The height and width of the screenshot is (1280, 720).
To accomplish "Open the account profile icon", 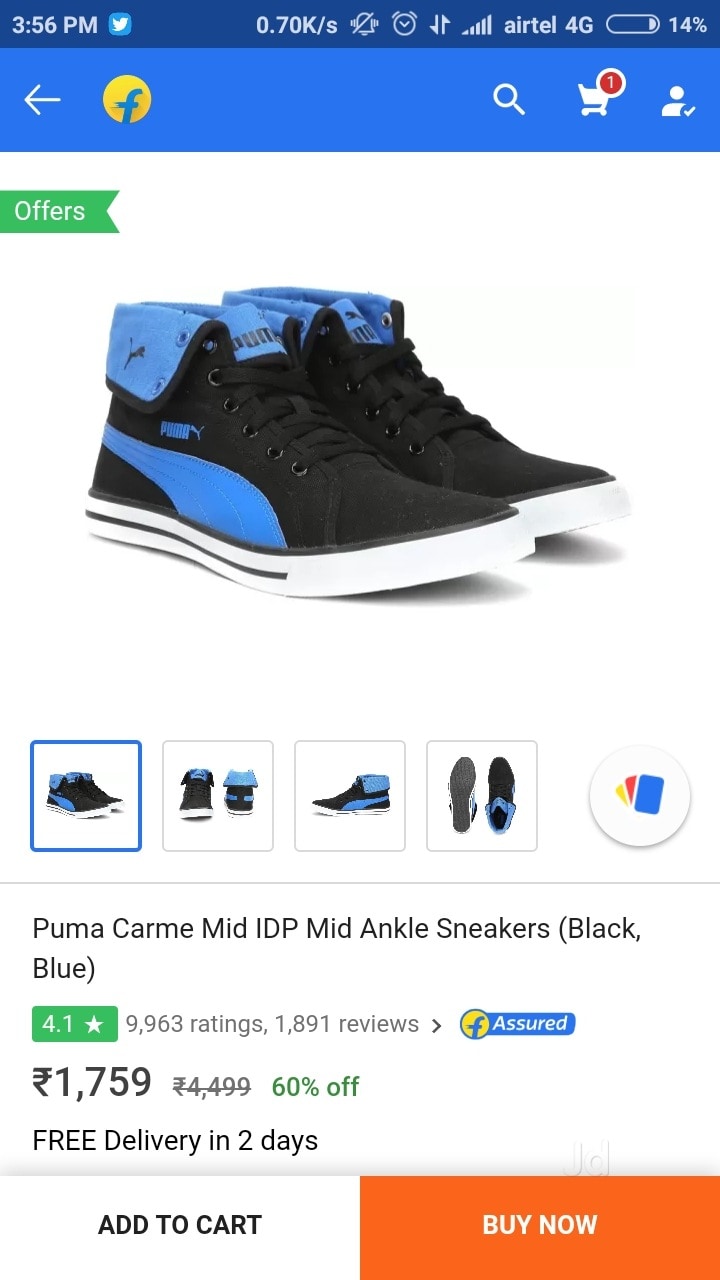I will point(677,100).
